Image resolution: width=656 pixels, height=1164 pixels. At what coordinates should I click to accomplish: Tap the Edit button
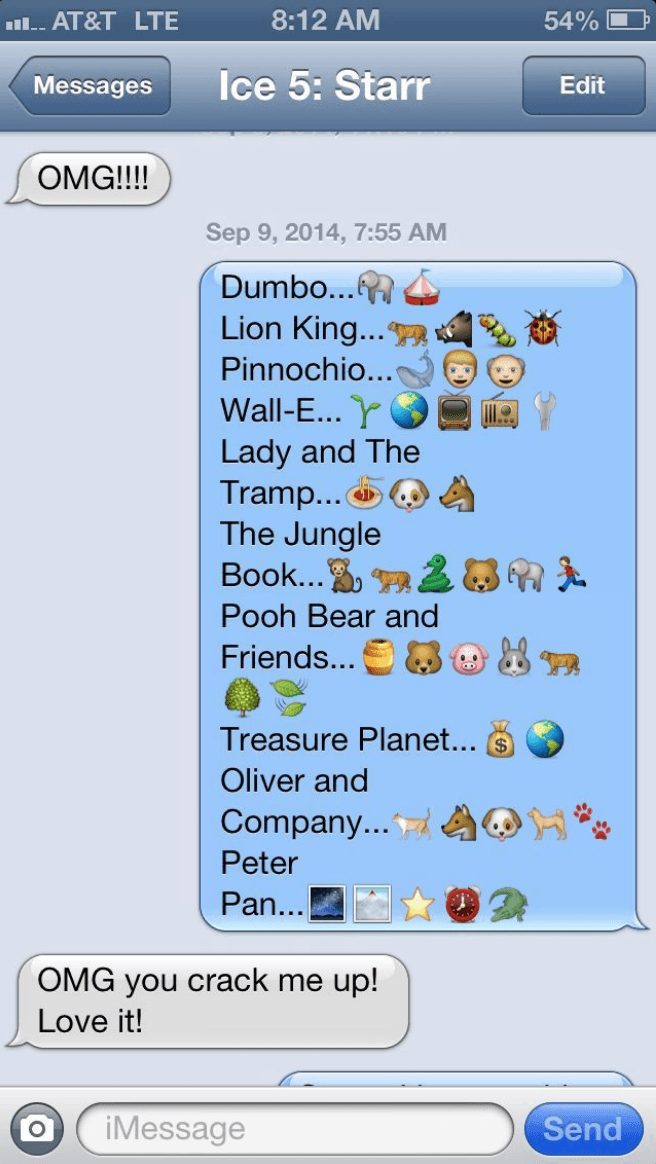pos(582,86)
